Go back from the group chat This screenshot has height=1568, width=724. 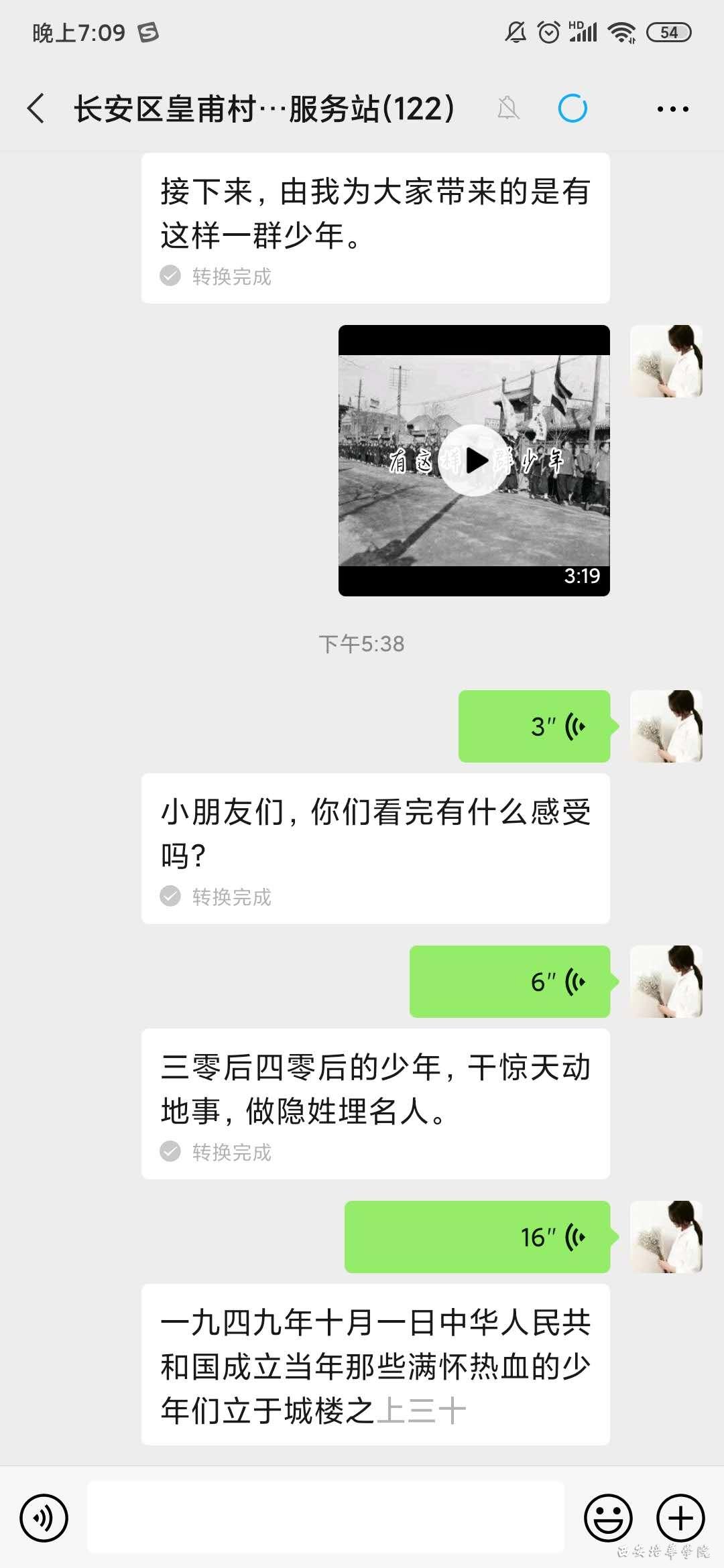tap(36, 109)
